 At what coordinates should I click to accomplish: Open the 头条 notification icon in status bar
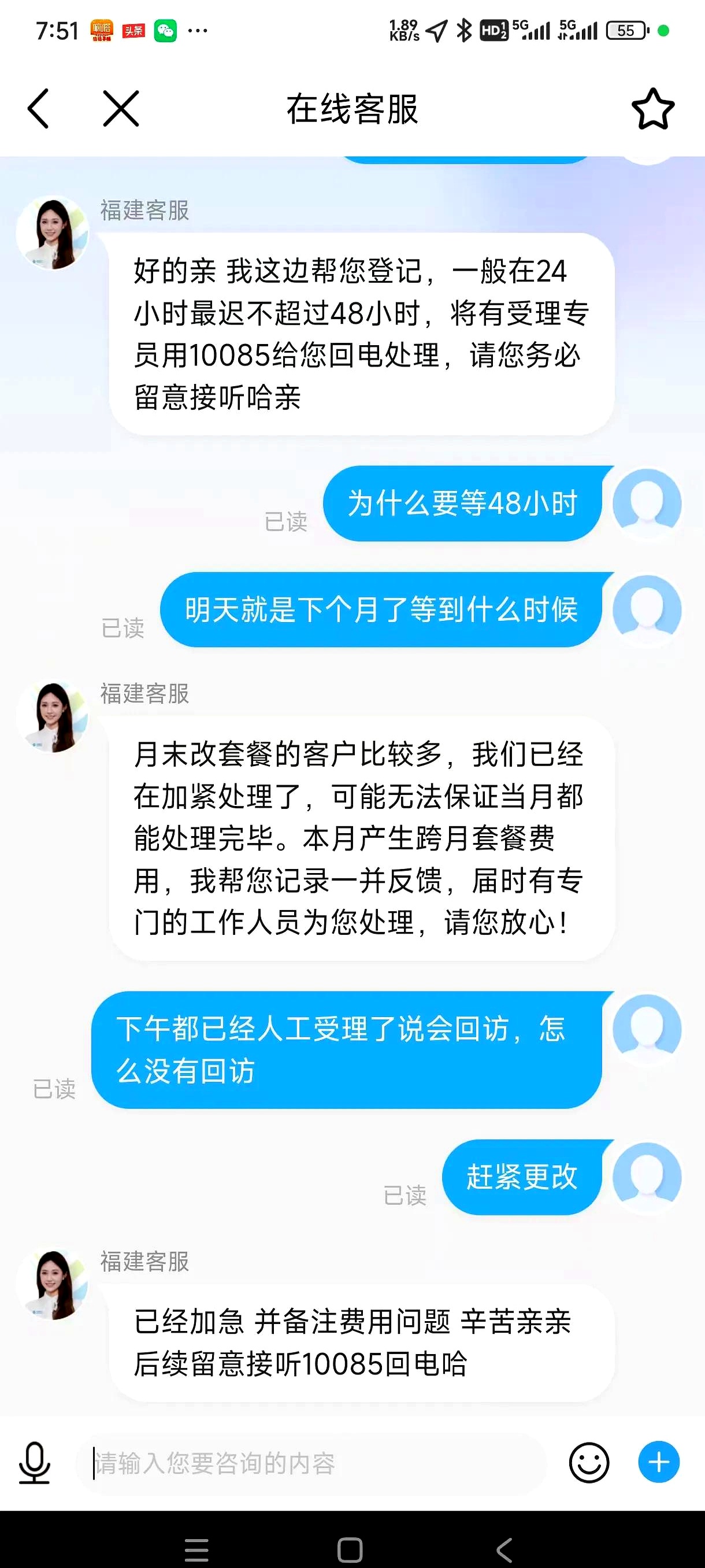coord(135,32)
